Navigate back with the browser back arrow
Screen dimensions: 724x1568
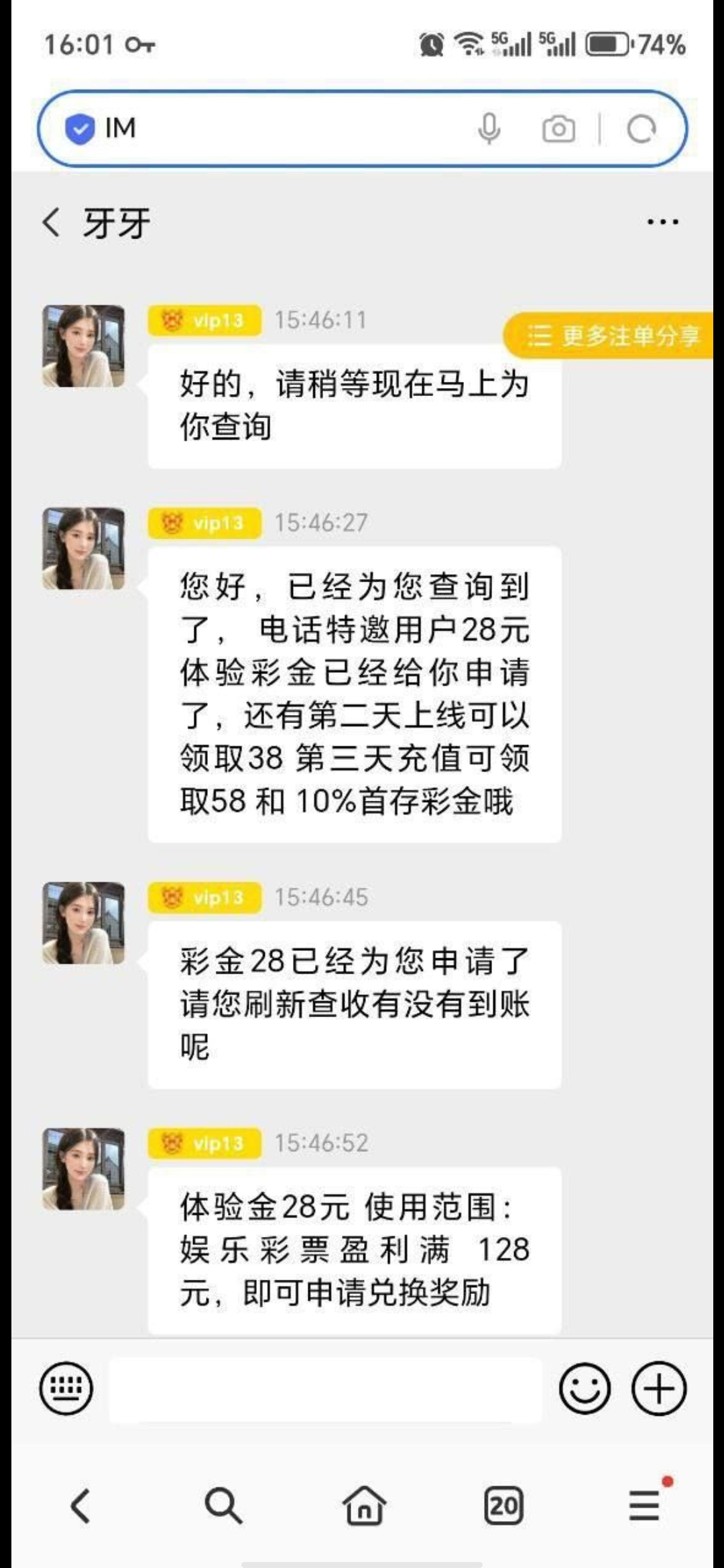point(80,1506)
